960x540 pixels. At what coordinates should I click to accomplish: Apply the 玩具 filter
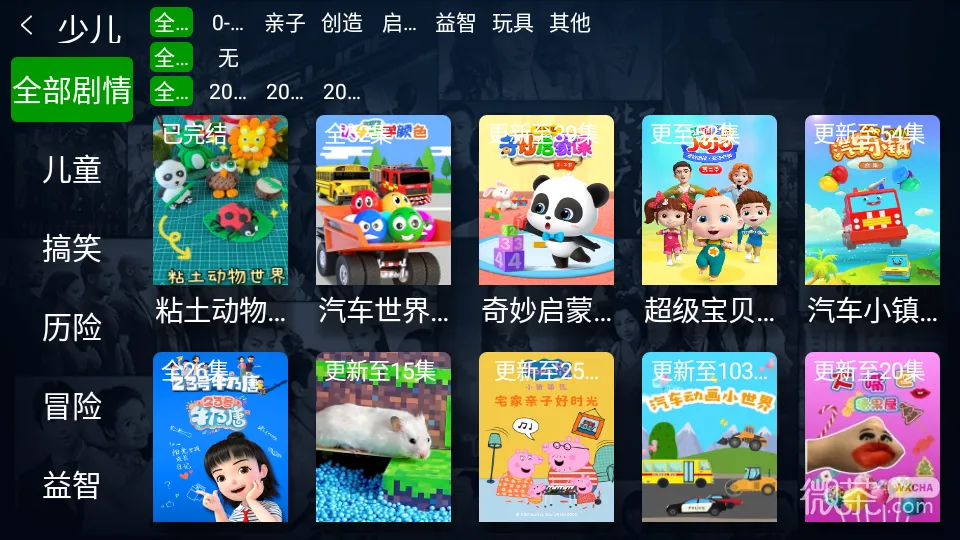click(x=513, y=23)
